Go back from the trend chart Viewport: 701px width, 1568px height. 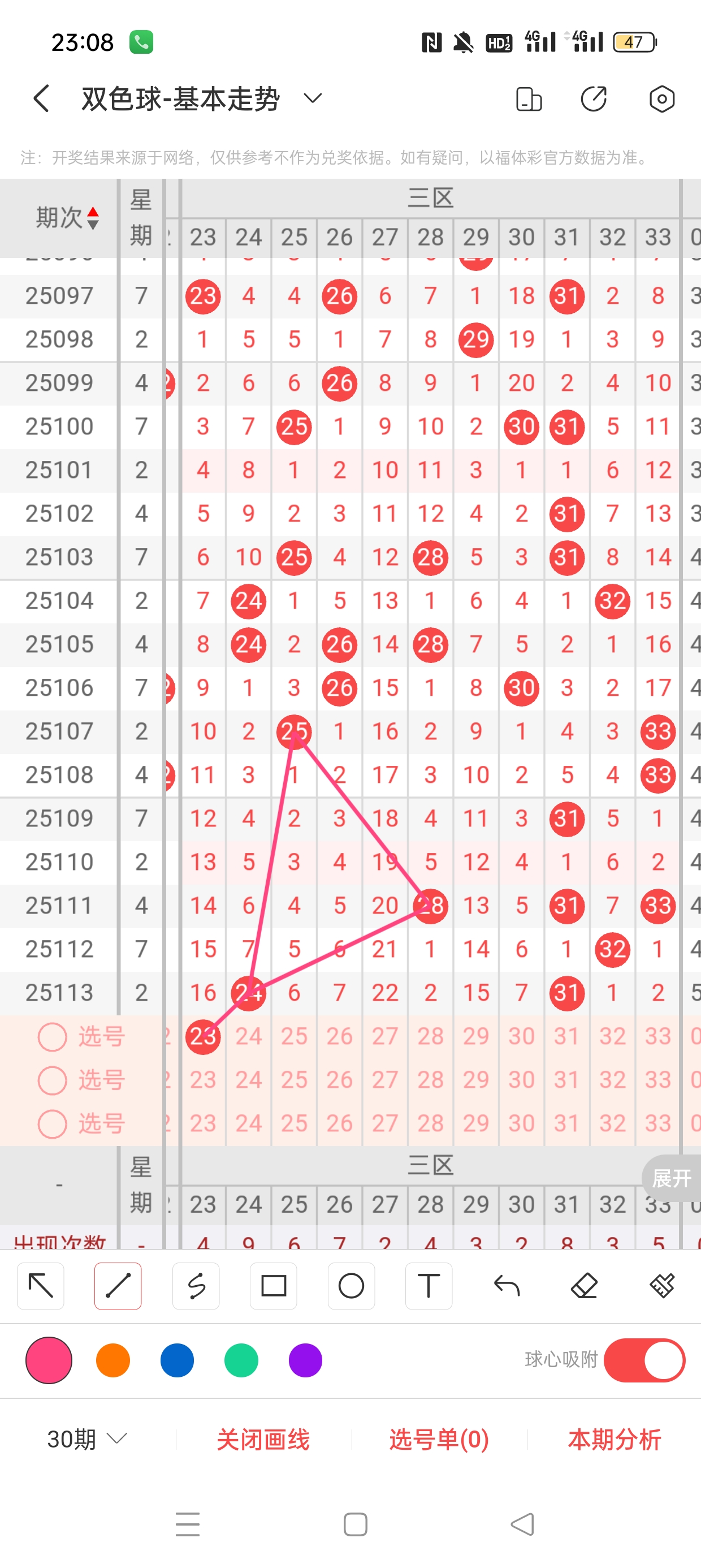point(41,98)
